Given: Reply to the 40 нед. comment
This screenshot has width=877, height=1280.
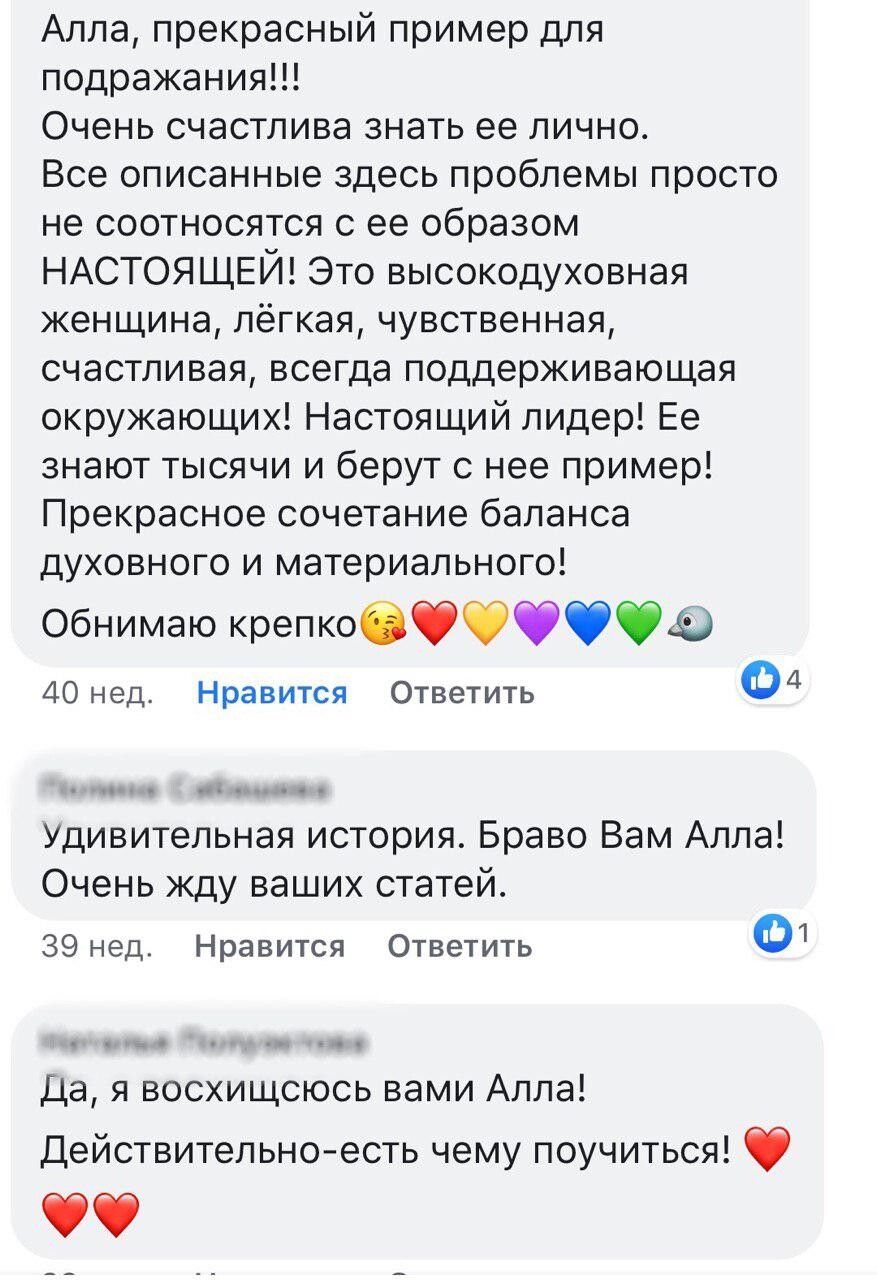Looking at the screenshot, I should click(x=462, y=692).
